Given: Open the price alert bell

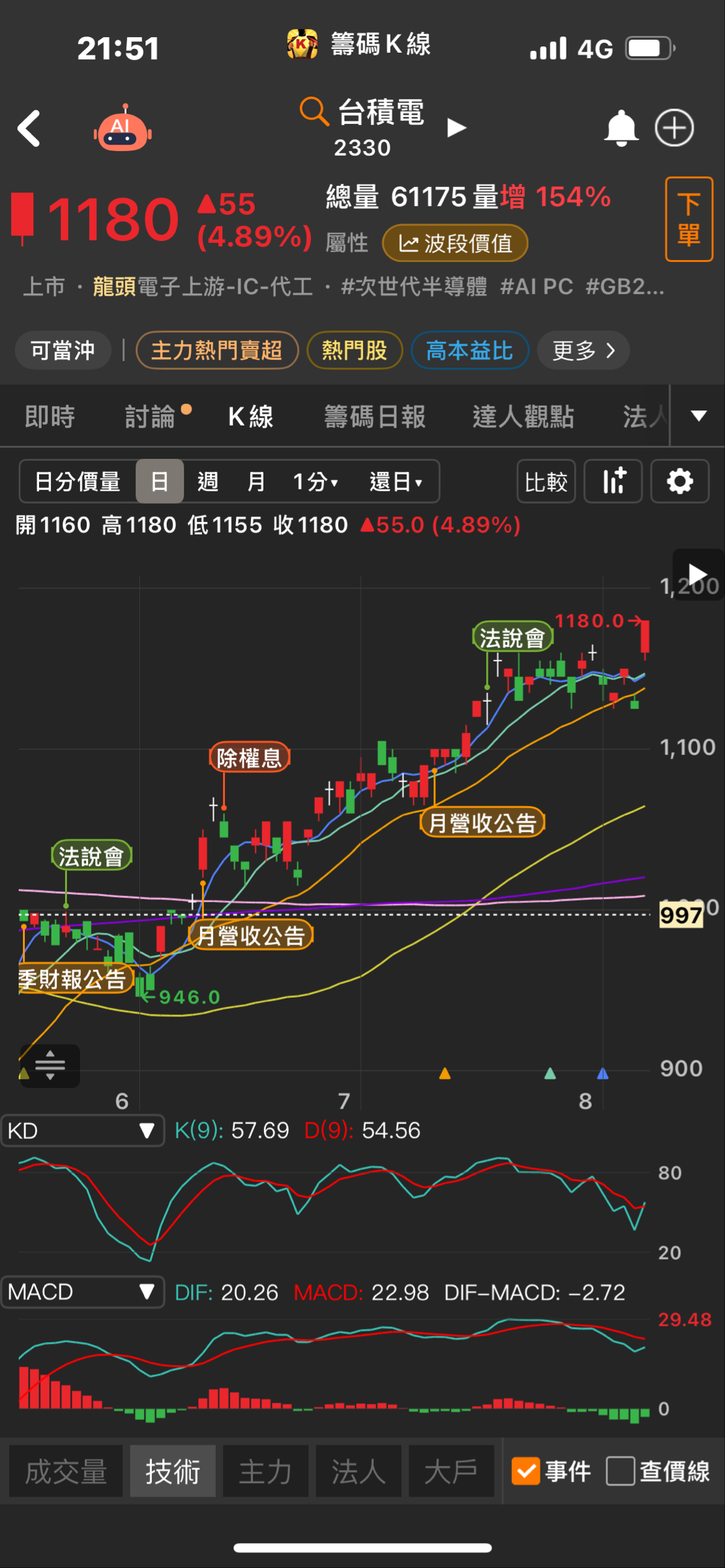Looking at the screenshot, I should pyautogui.click(x=621, y=128).
